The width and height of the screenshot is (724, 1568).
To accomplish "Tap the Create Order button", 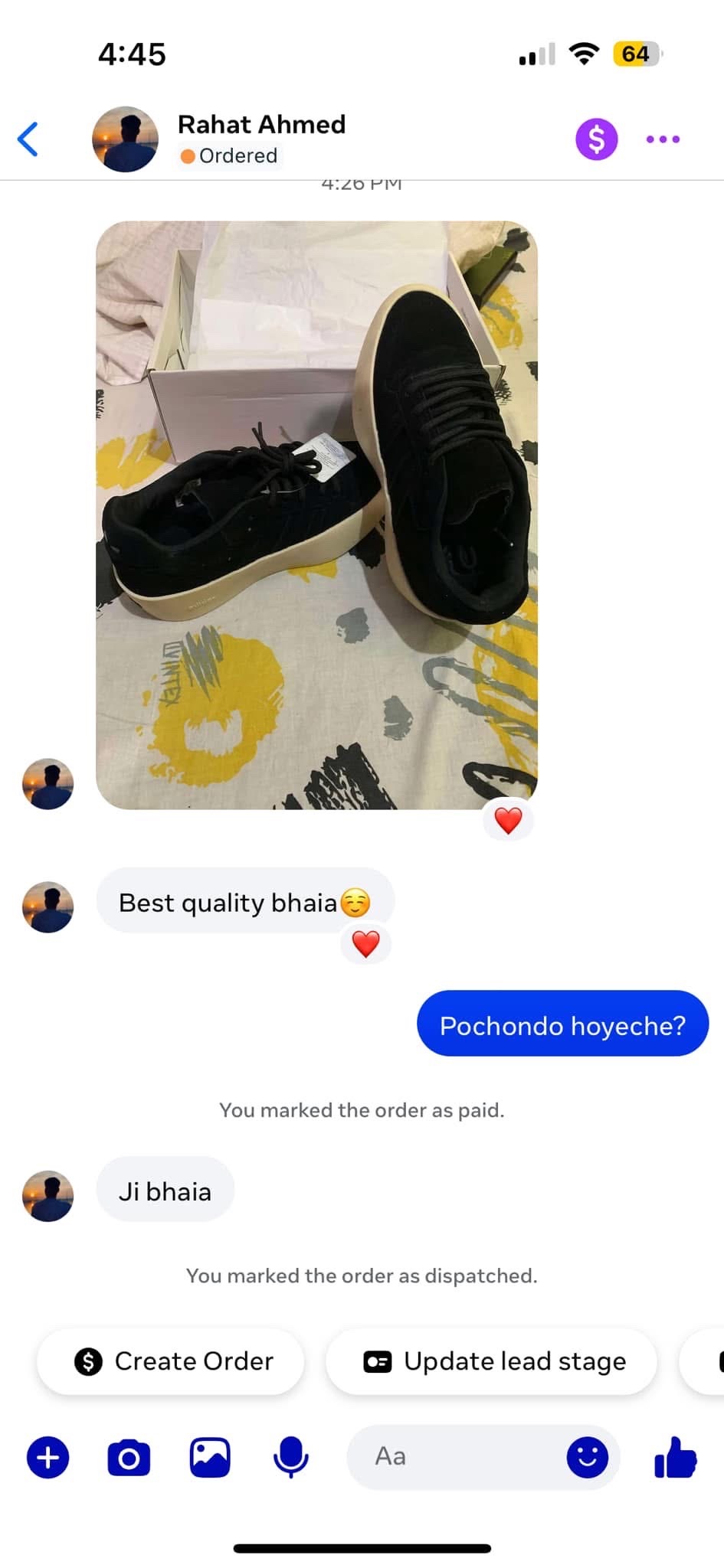I will coord(171,1361).
